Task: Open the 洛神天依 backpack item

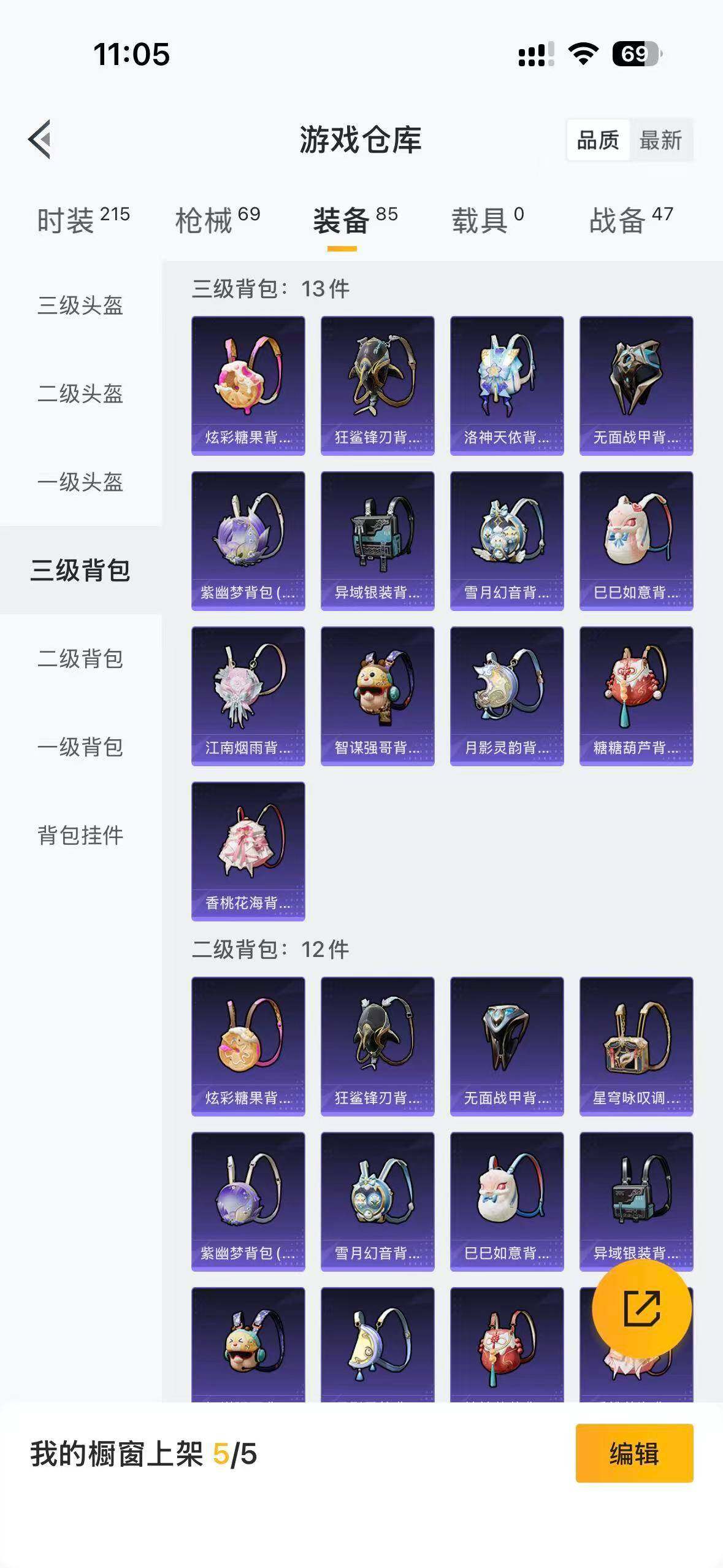Action: tap(507, 385)
